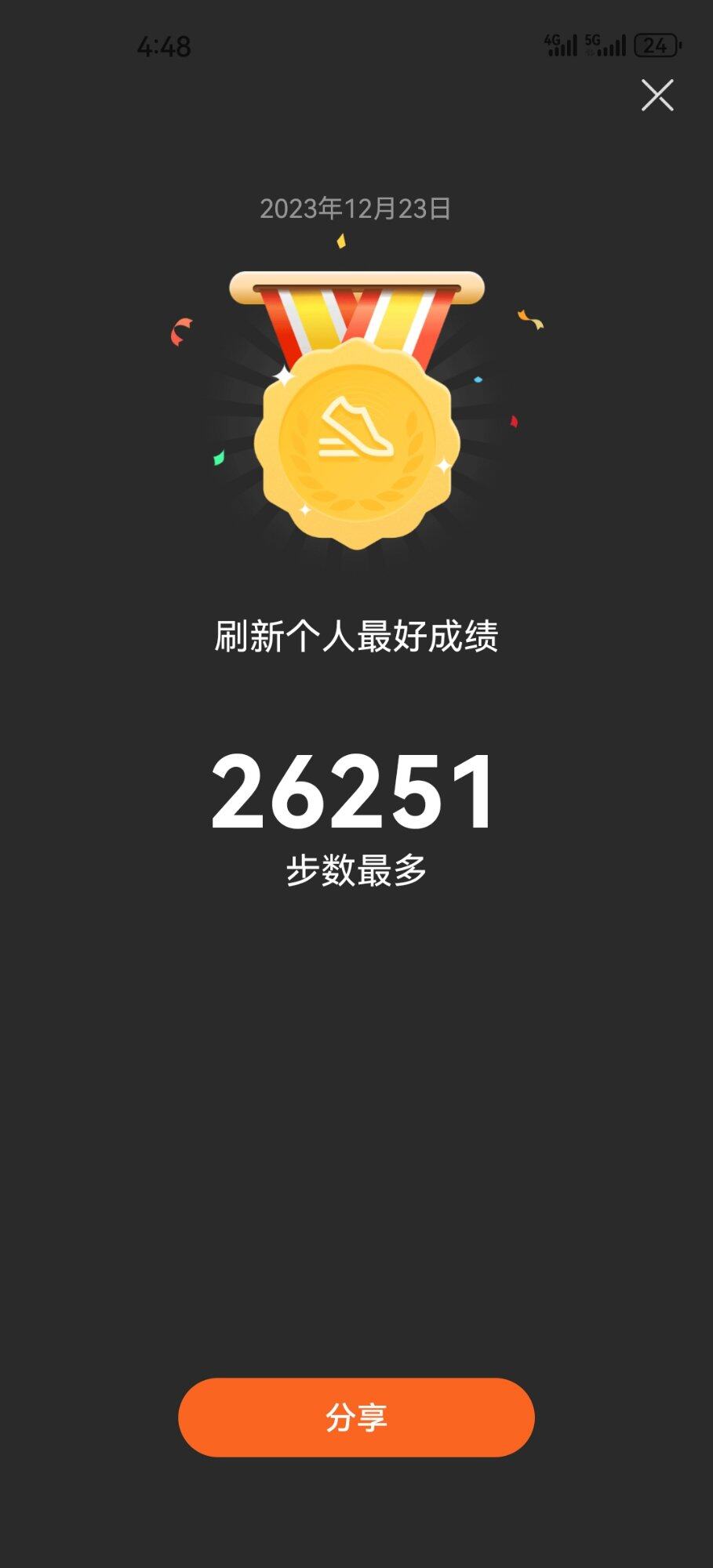Close the personal best achievement screen
713x1568 pixels.
pos(657,96)
